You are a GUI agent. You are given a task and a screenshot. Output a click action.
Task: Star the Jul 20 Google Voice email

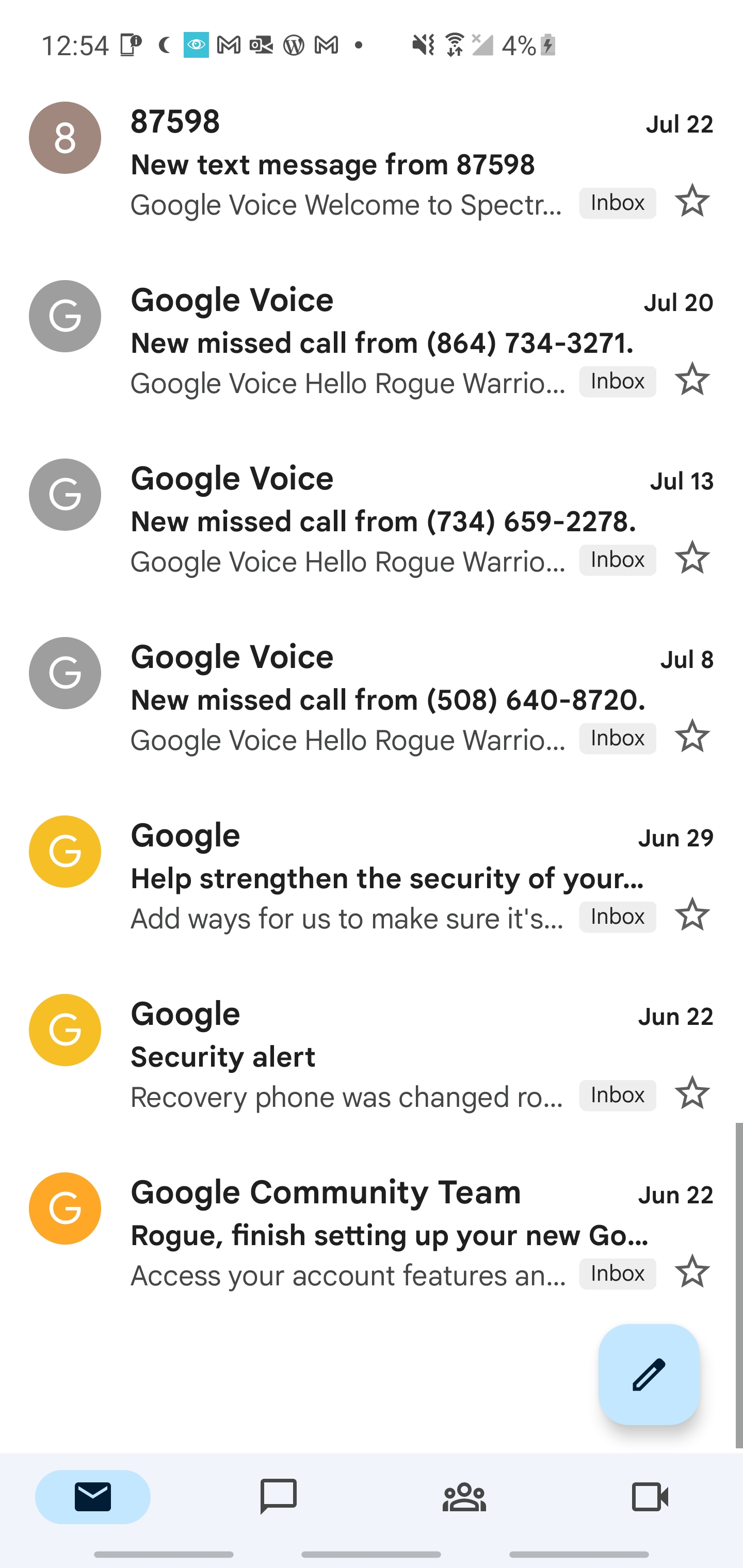coord(692,380)
